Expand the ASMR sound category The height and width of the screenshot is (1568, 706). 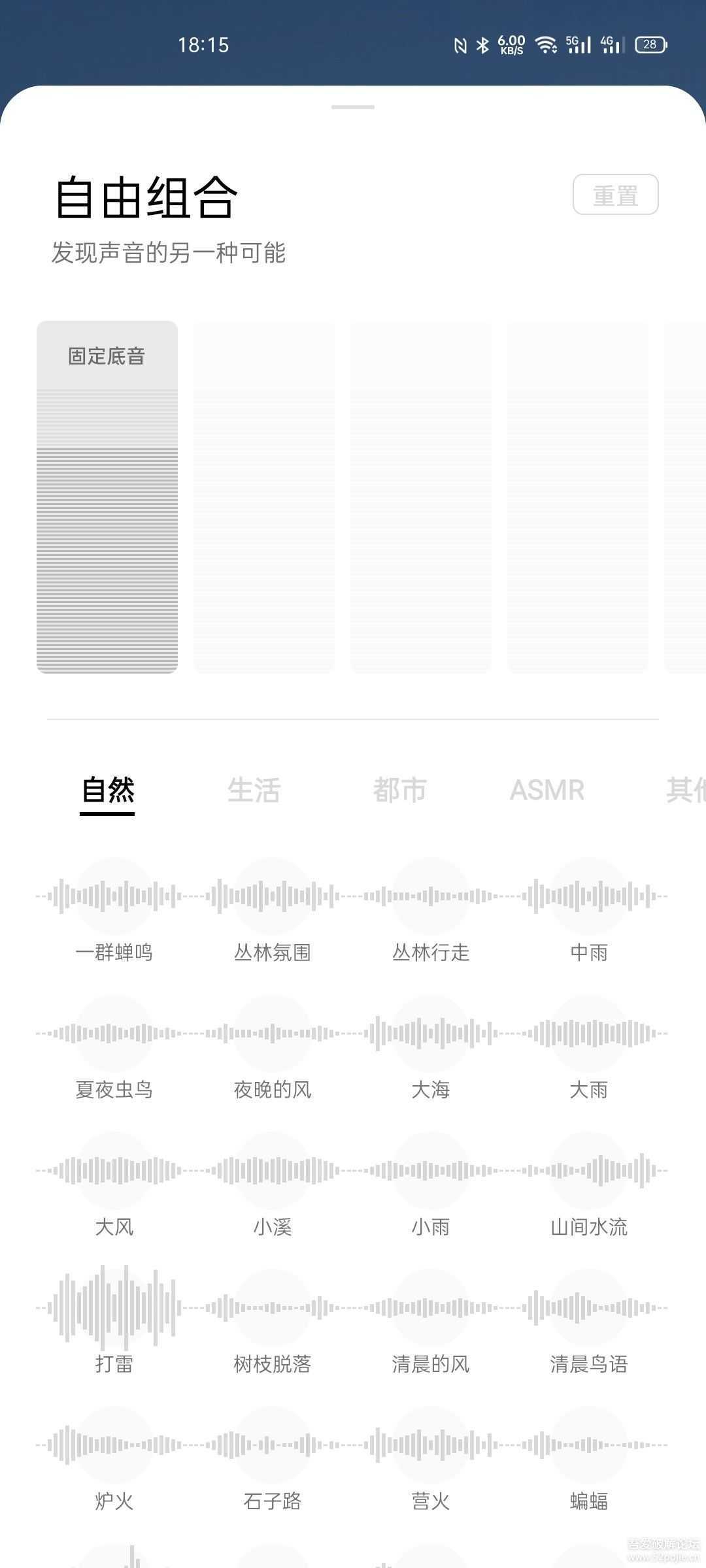548,791
